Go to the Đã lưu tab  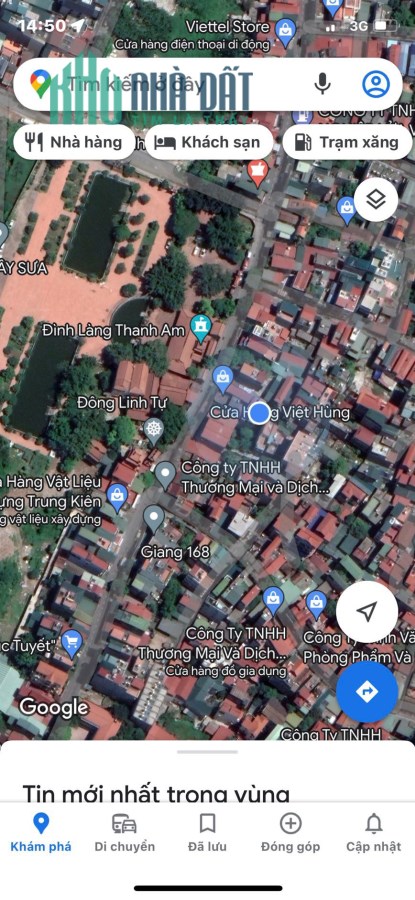207,832
